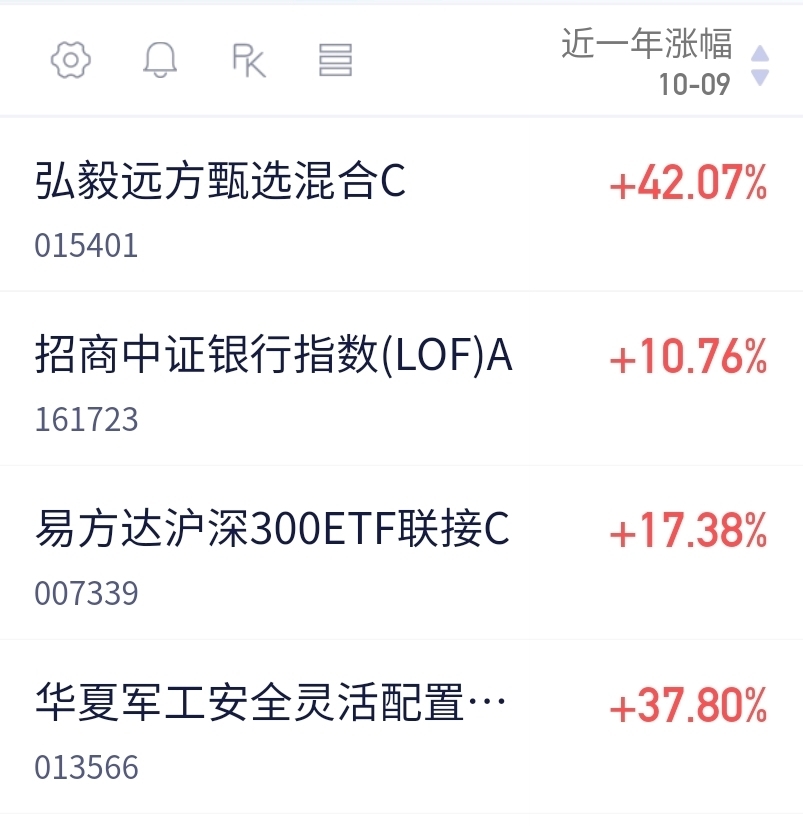Switch the list layout view icon
The height and width of the screenshot is (826, 803).
335,60
